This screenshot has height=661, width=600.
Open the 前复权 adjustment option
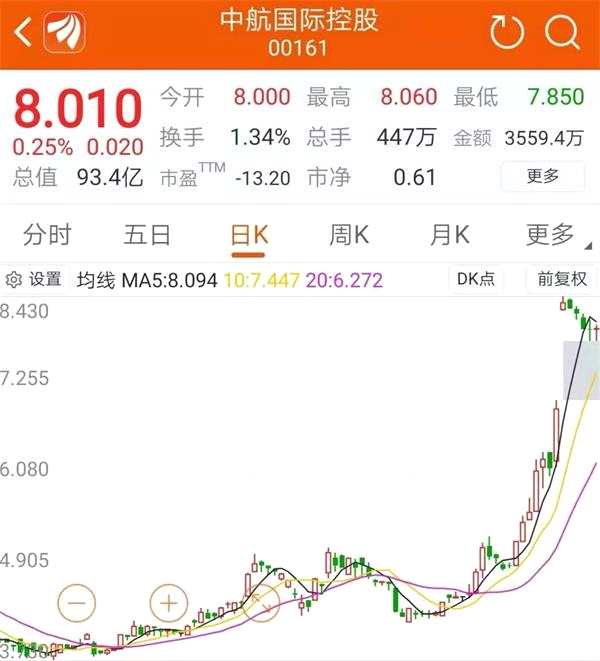pyautogui.click(x=562, y=279)
